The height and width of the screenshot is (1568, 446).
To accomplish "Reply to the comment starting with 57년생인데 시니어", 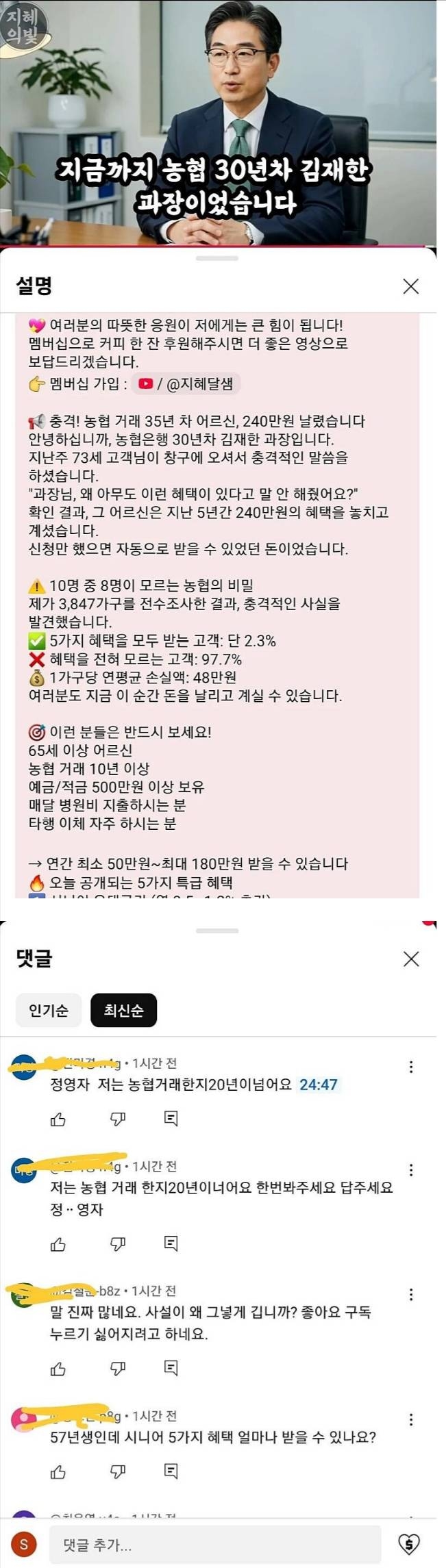I will coord(171,1471).
